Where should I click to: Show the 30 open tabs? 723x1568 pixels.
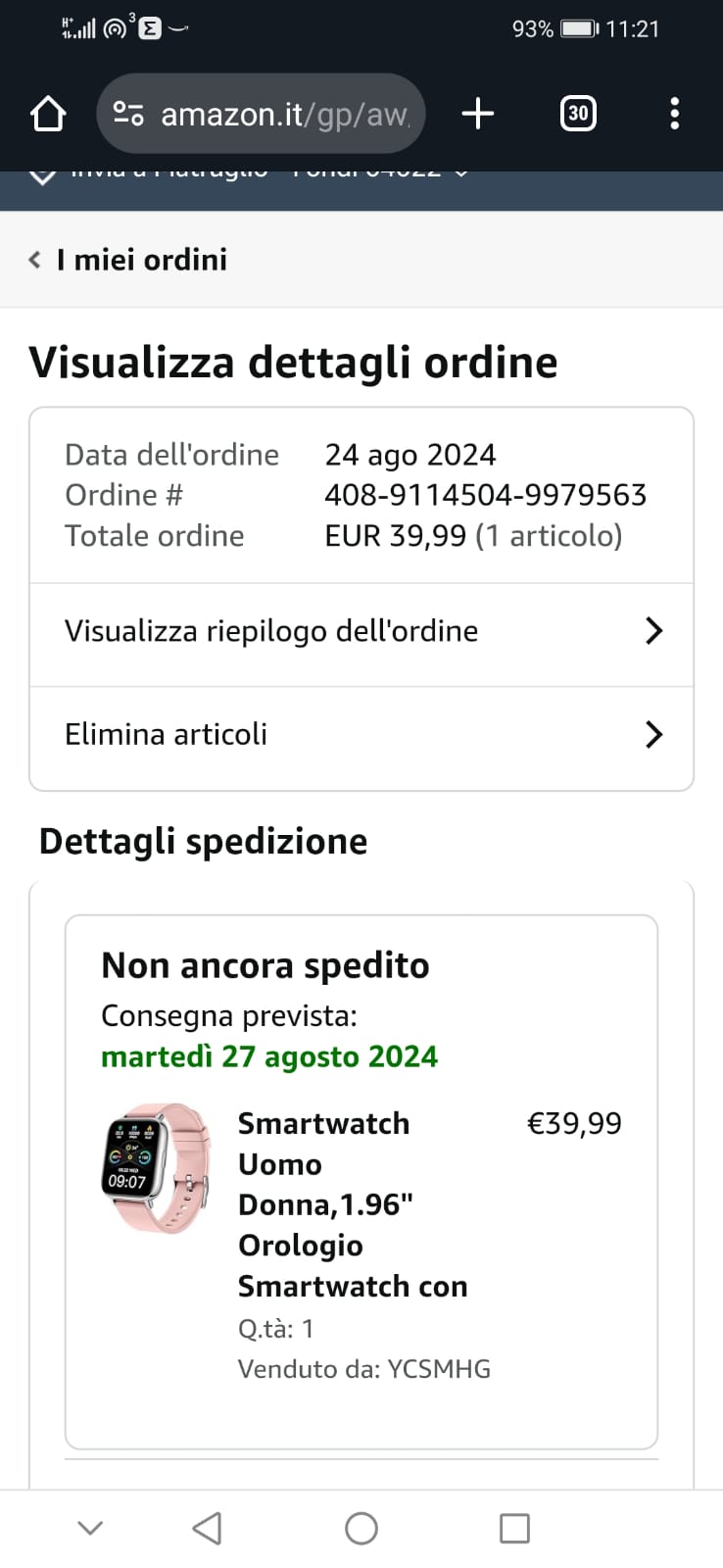(x=578, y=115)
